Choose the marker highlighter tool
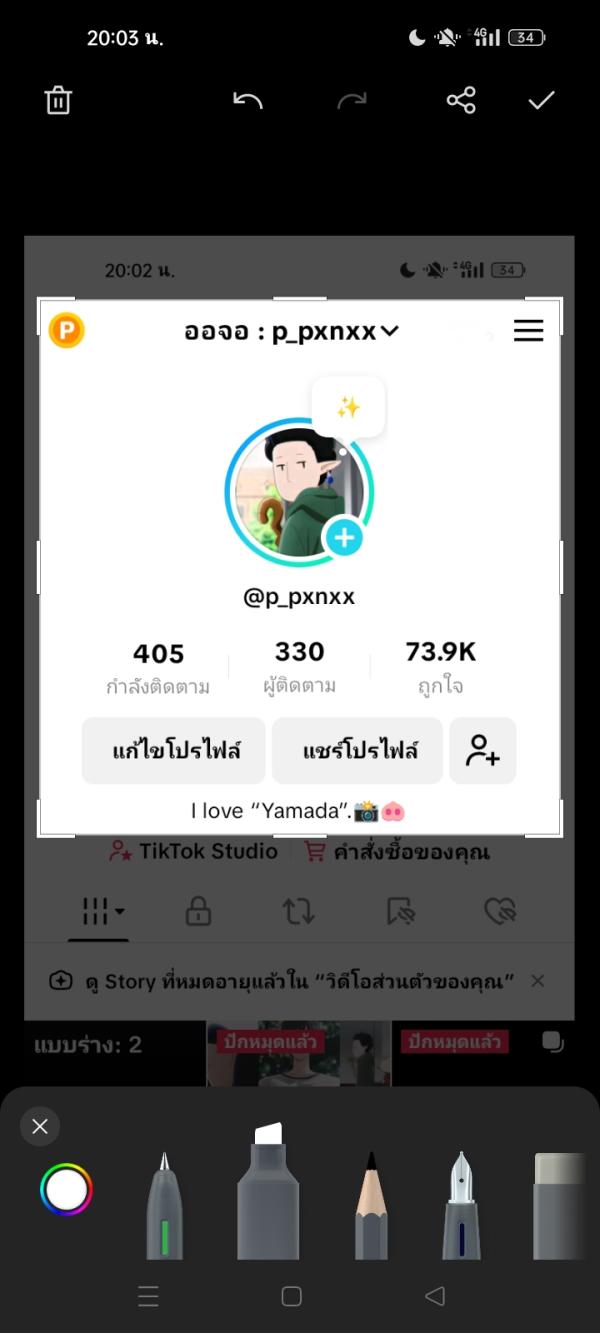This screenshot has height=1333, width=600. (268, 1195)
